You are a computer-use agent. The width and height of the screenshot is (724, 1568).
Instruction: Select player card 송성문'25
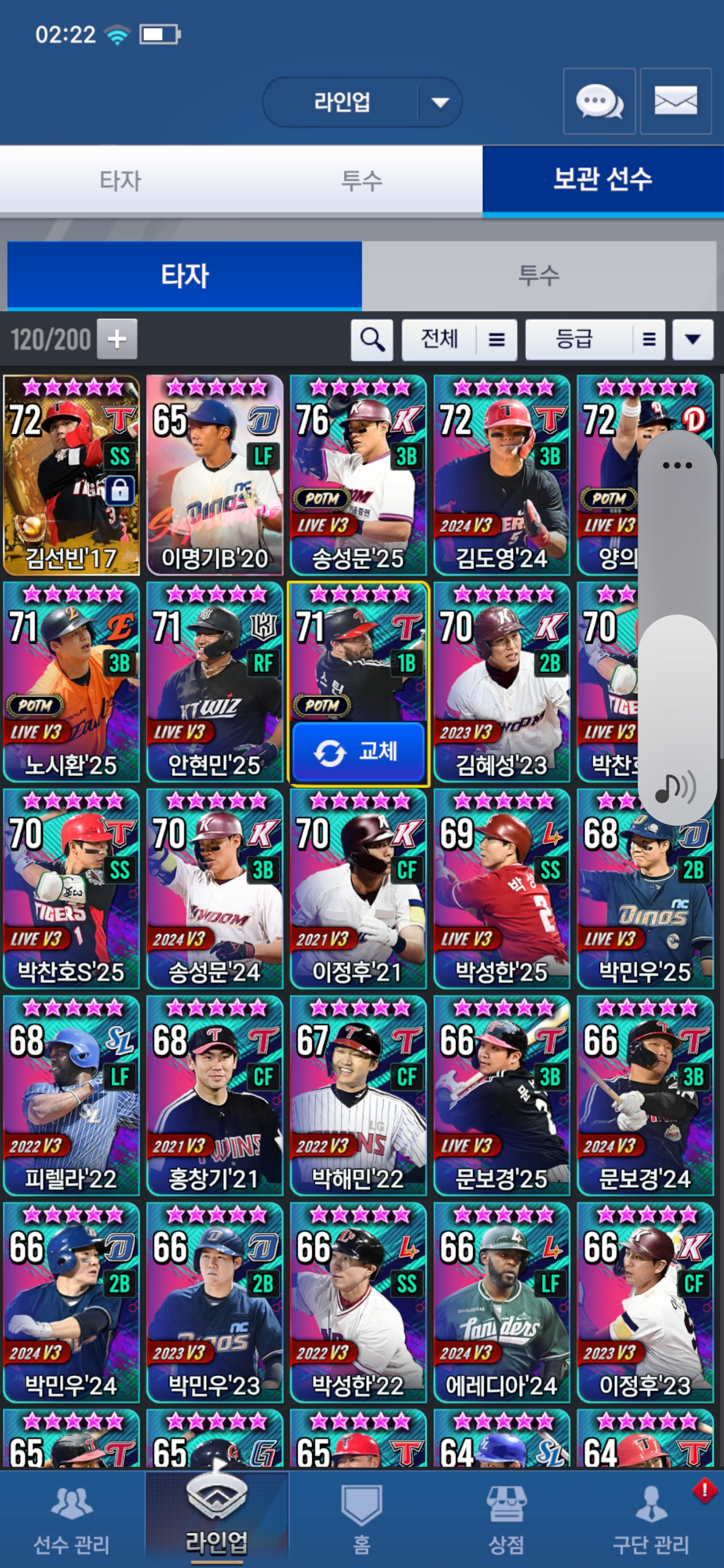358,475
